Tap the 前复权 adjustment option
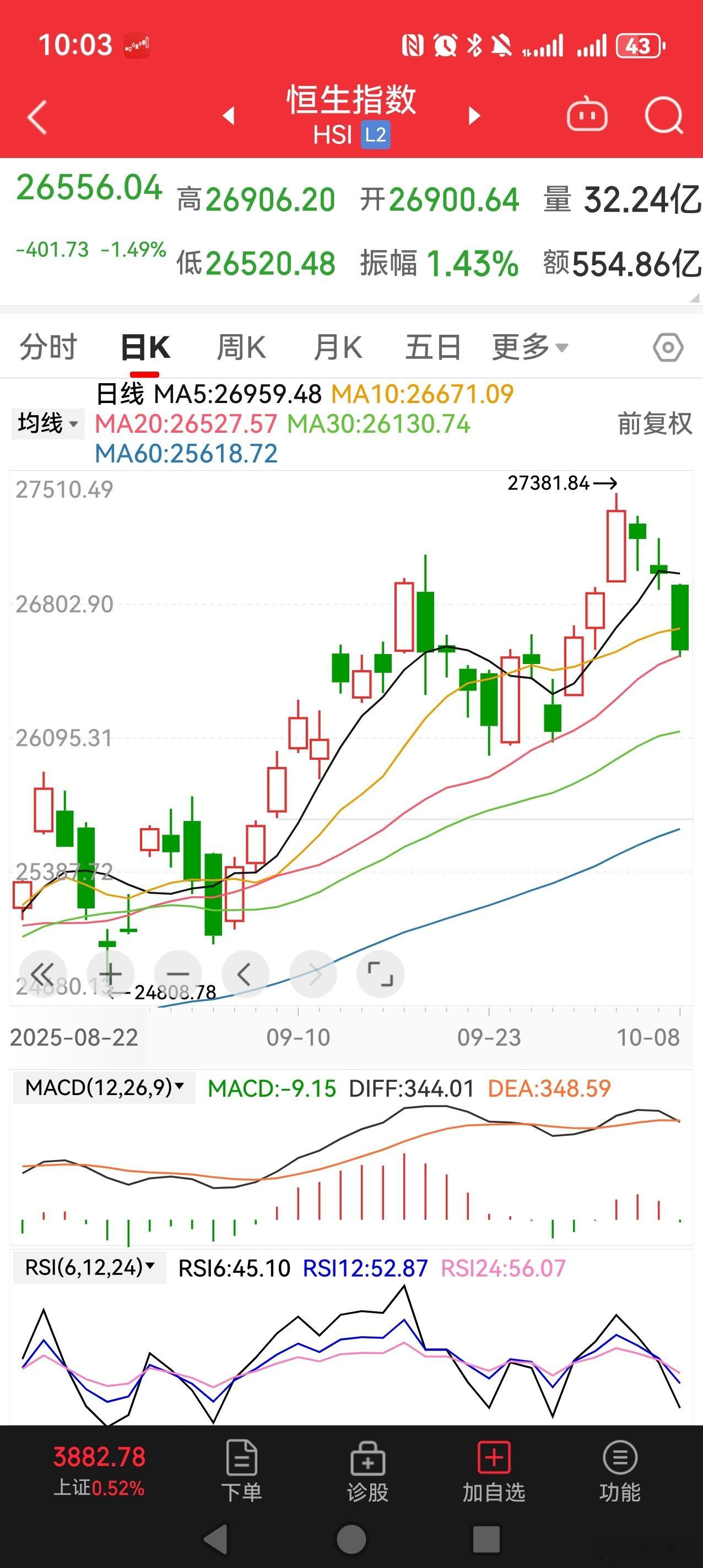This screenshot has height=1568, width=703. pyautogui.click(x=655, y=423)
